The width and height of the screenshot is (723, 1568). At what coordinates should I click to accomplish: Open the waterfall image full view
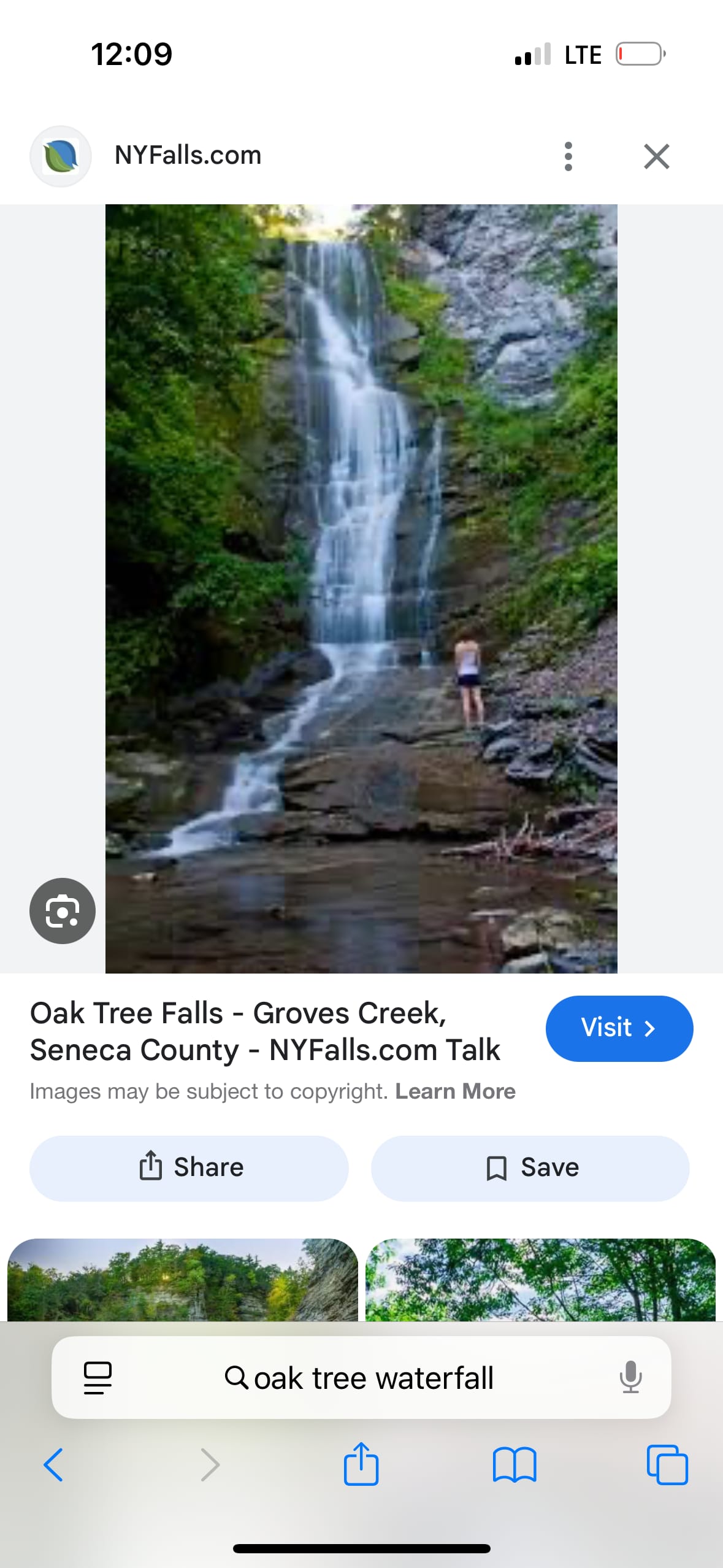(361, 588)
